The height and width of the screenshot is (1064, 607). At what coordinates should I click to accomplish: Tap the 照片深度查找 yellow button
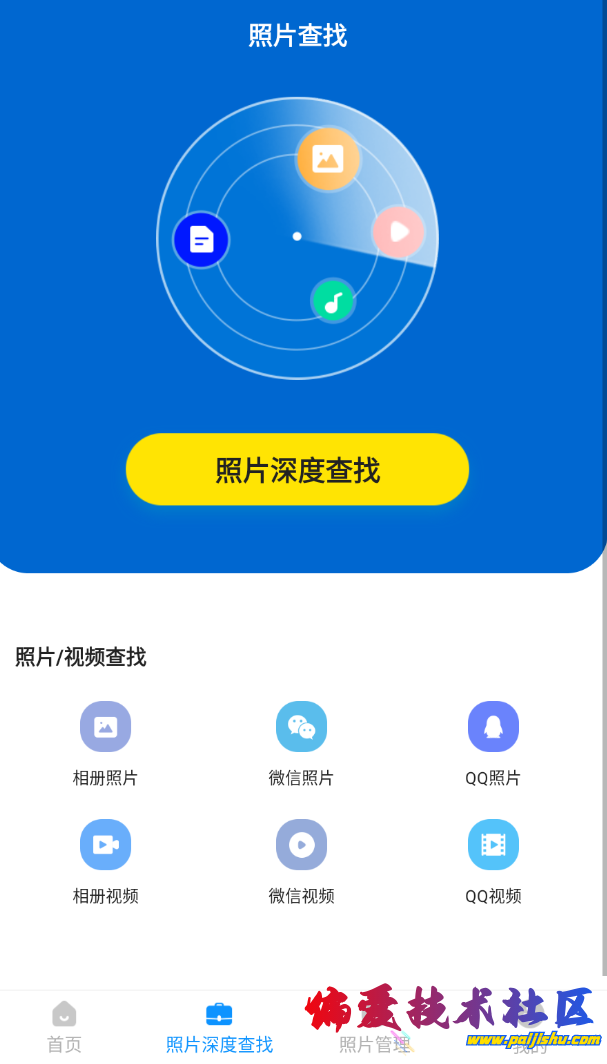(297, 469)
